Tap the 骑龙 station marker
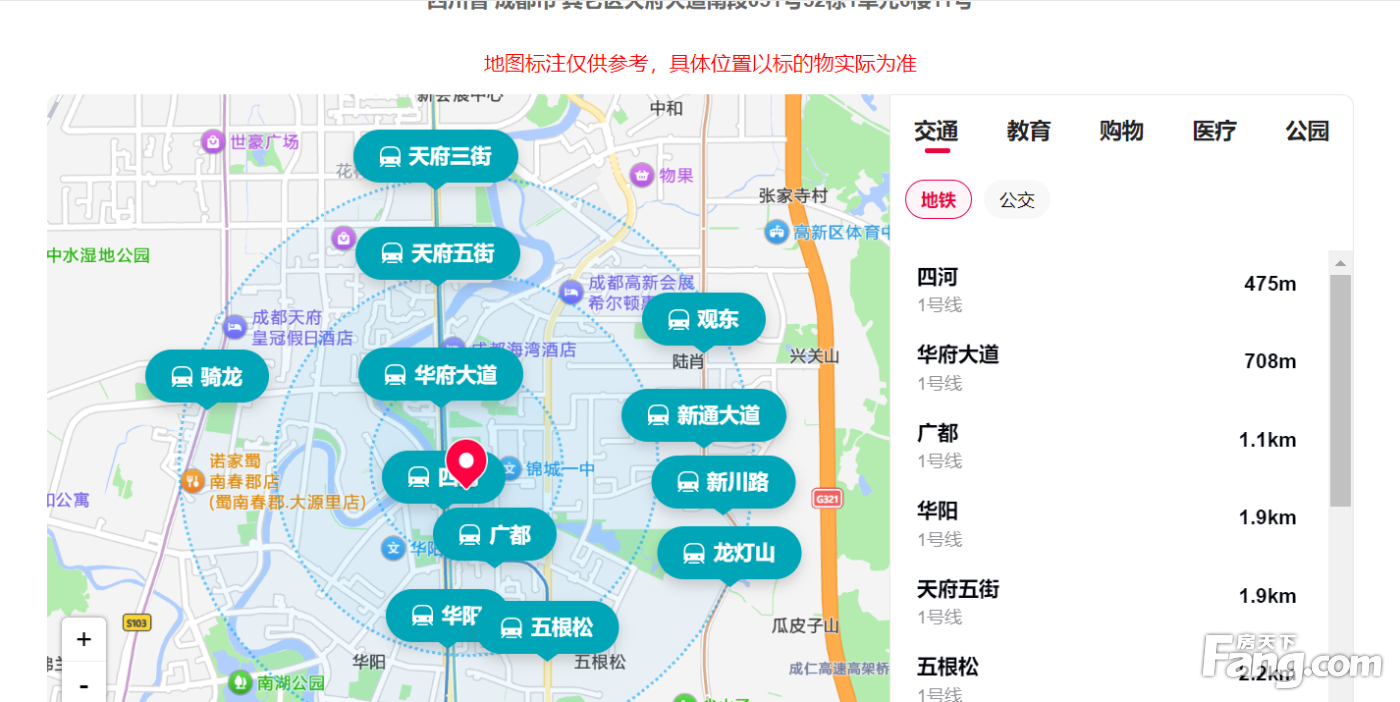Image resolution: width=1400 pixels, height=702 pixels. click(x=207, y=377)
